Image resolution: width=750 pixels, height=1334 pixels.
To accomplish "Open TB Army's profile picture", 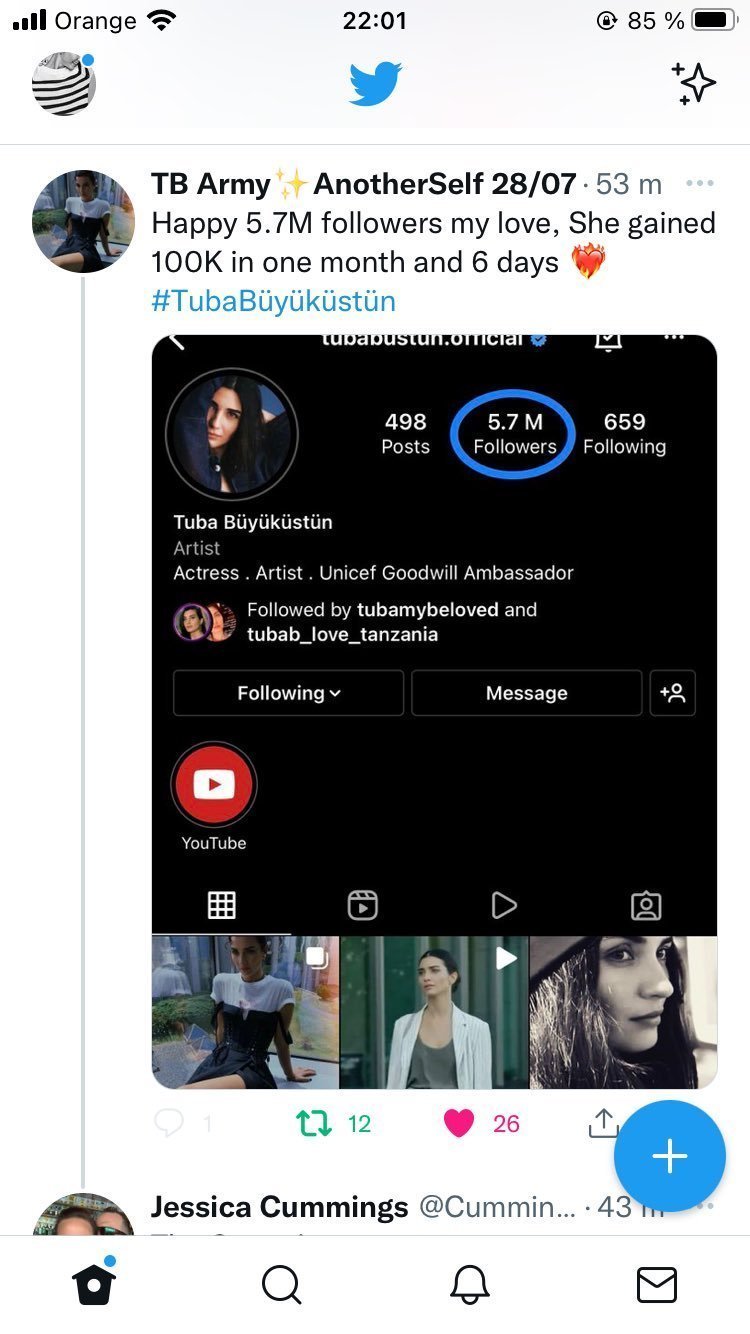I will (x=83, y=221).
